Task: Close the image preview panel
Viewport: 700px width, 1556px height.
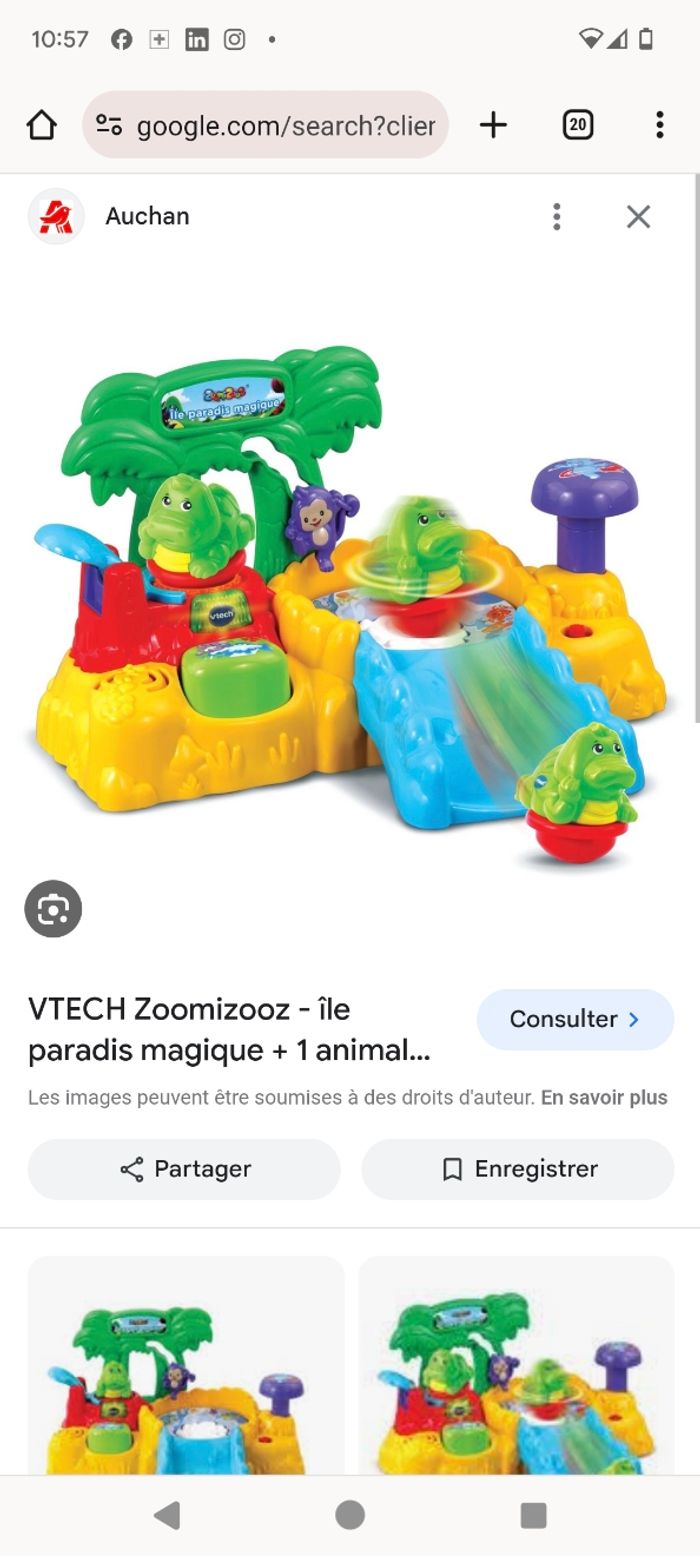Action: tap(638, 216)
